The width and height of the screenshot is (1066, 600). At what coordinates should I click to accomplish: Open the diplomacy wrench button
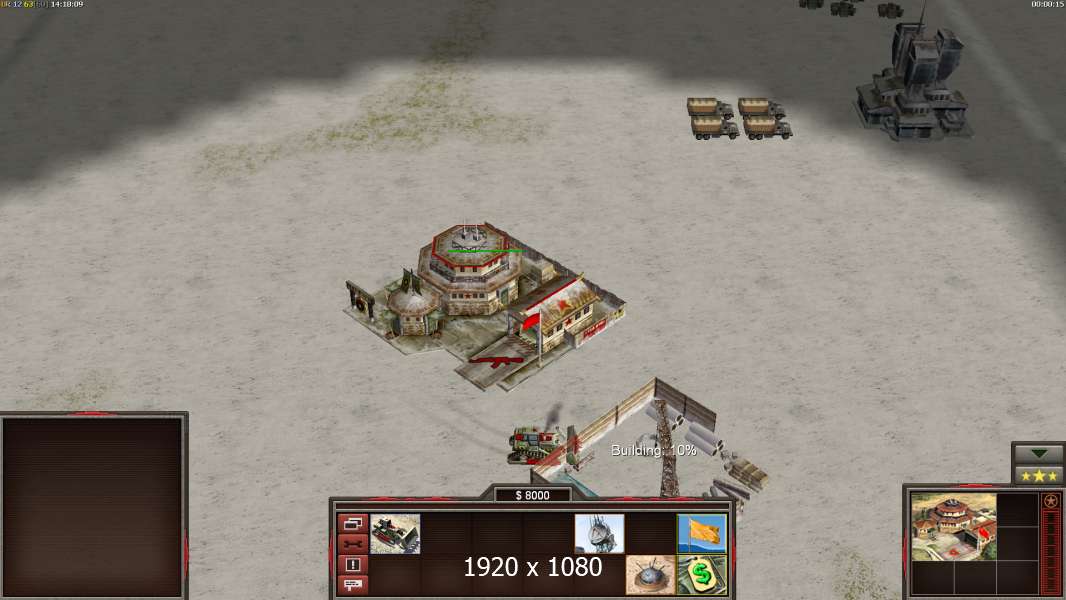coord(353,544)
